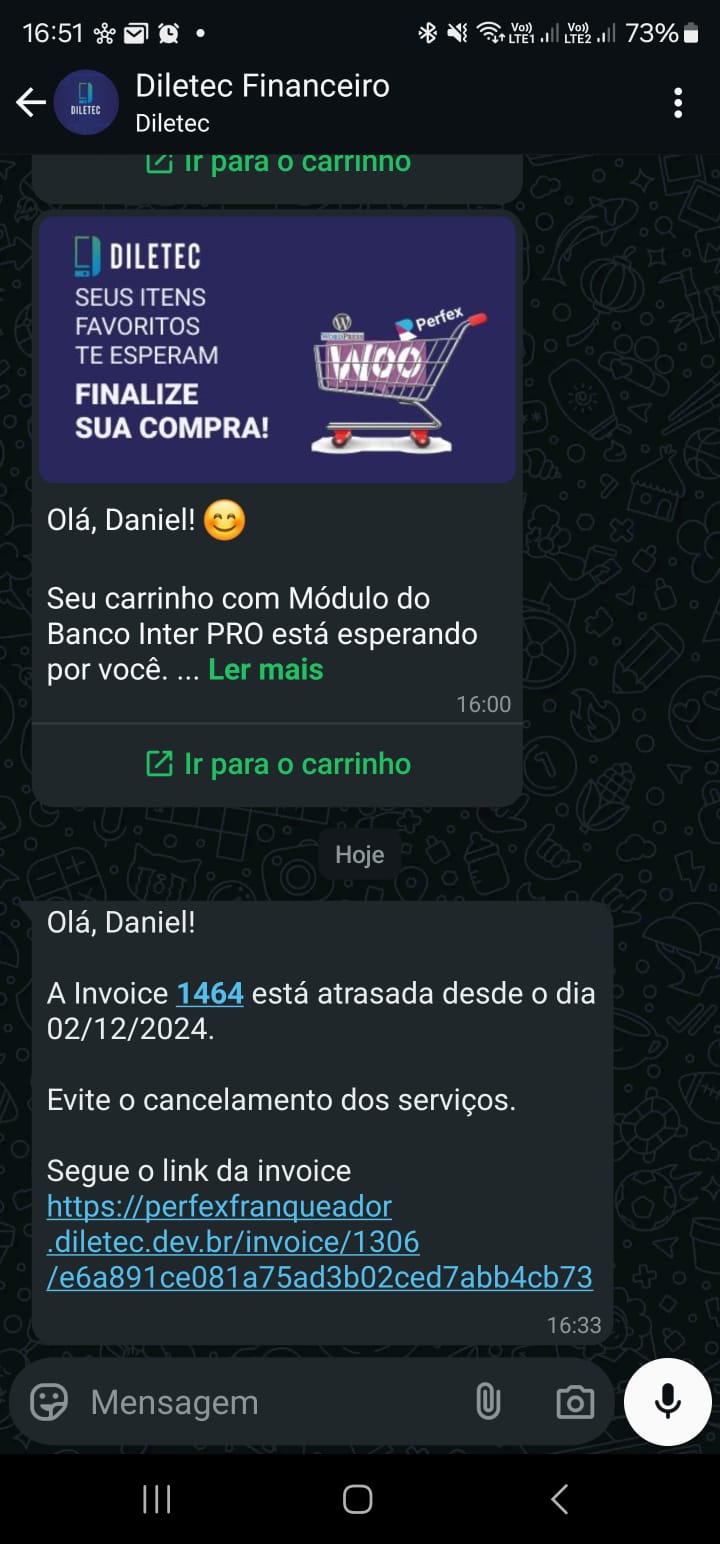Screen dimensions: 720x1544
Task: Go to the system home screen
Action: click(x=358, y=1499)
